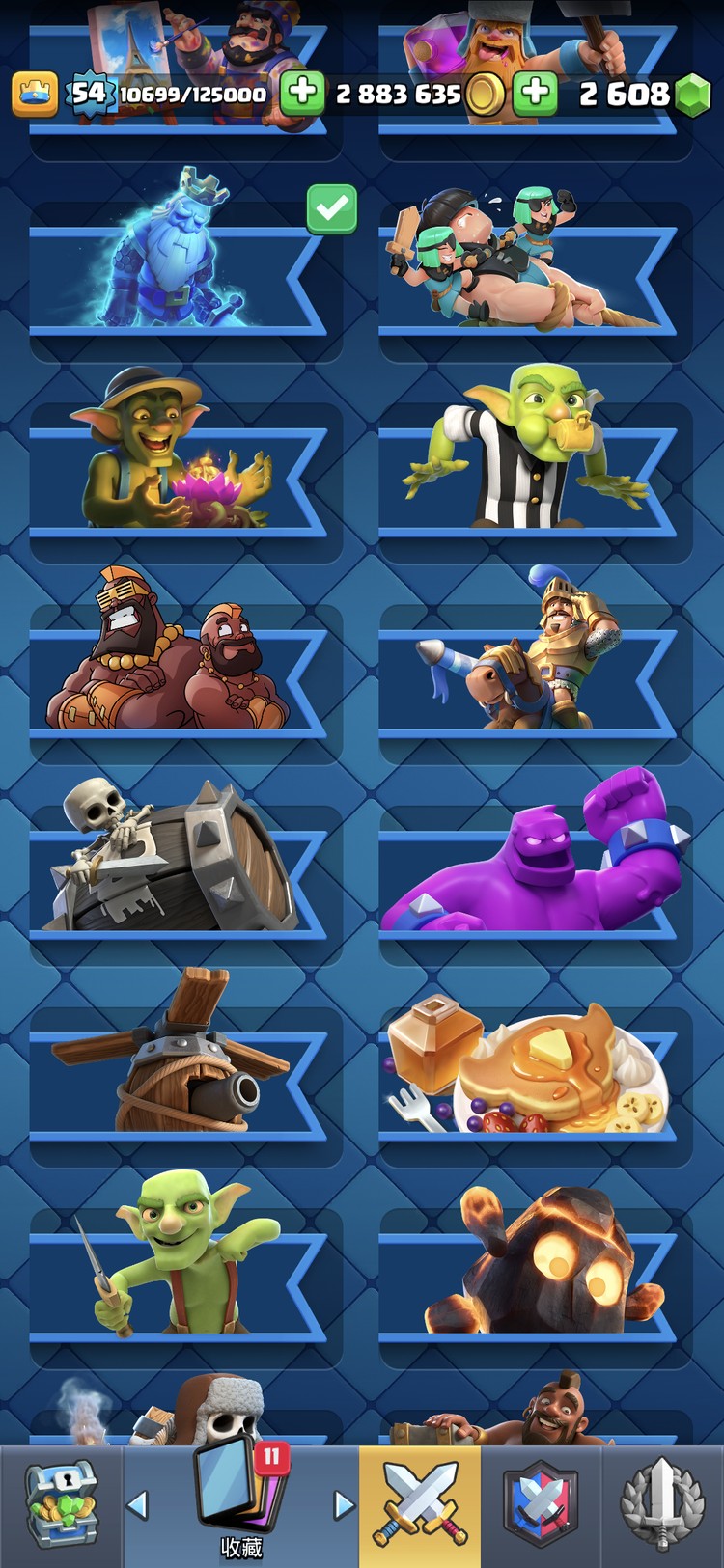Open the shop treasure chest tab
724x1568 pixels.
click(60, 1505)
